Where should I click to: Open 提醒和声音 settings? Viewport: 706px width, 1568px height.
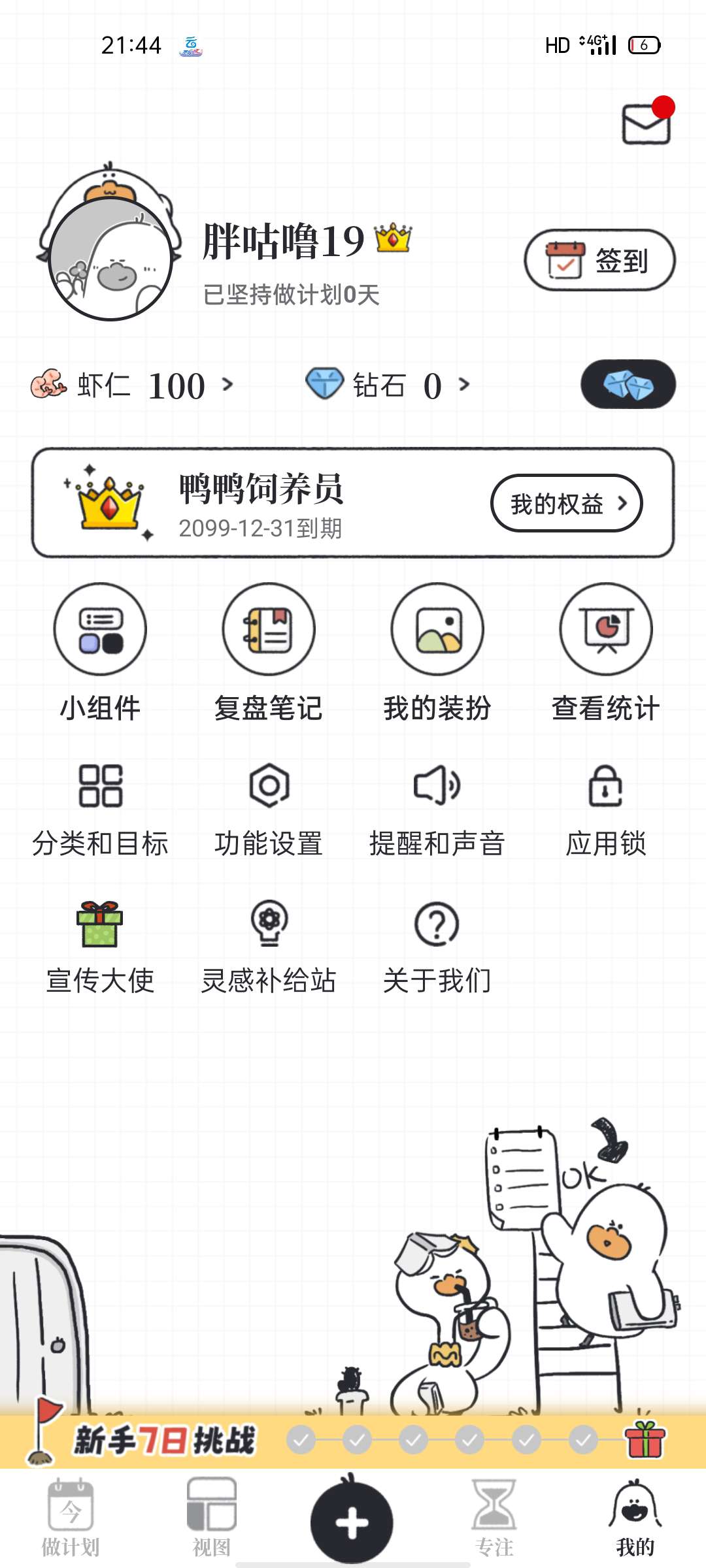click(437, 811)
